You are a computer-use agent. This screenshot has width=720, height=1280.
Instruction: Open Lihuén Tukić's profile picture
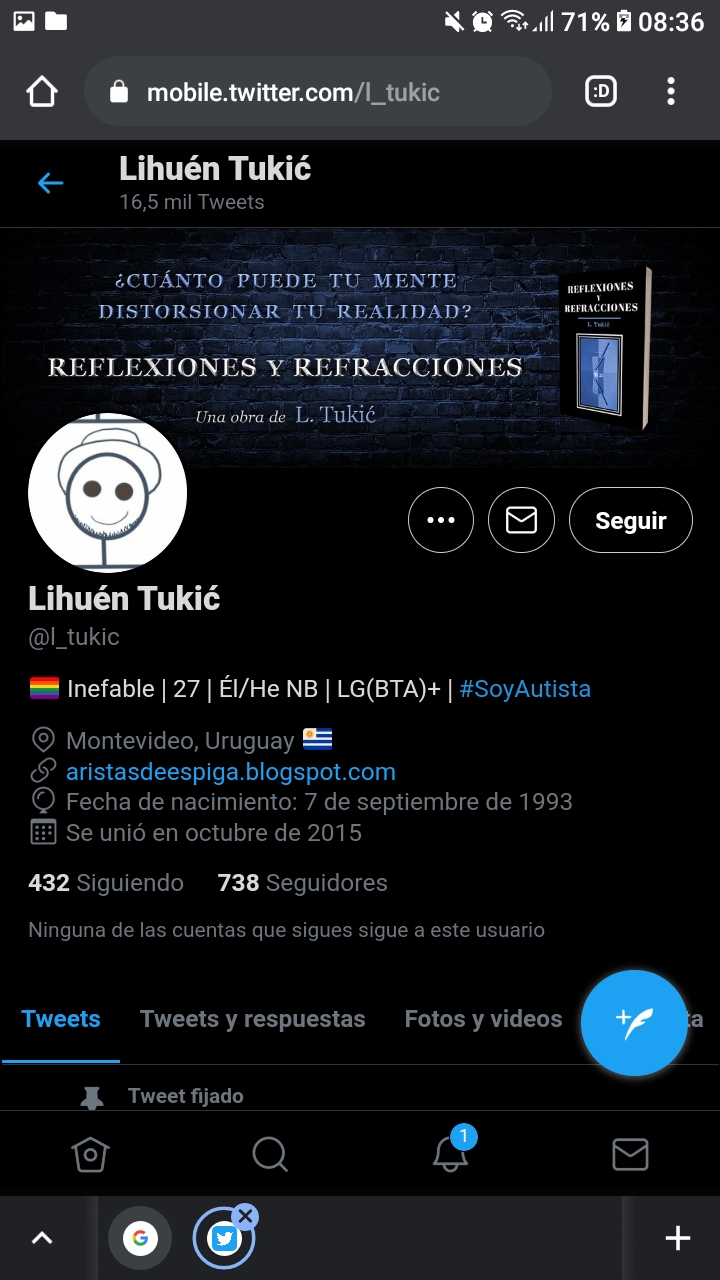[108, 493]
